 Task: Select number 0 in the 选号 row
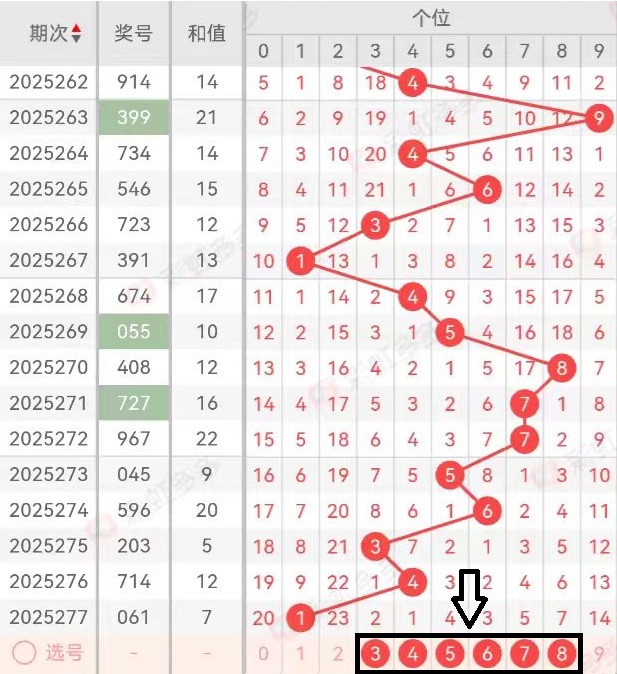pyautogui.click(x=263, y=654)
